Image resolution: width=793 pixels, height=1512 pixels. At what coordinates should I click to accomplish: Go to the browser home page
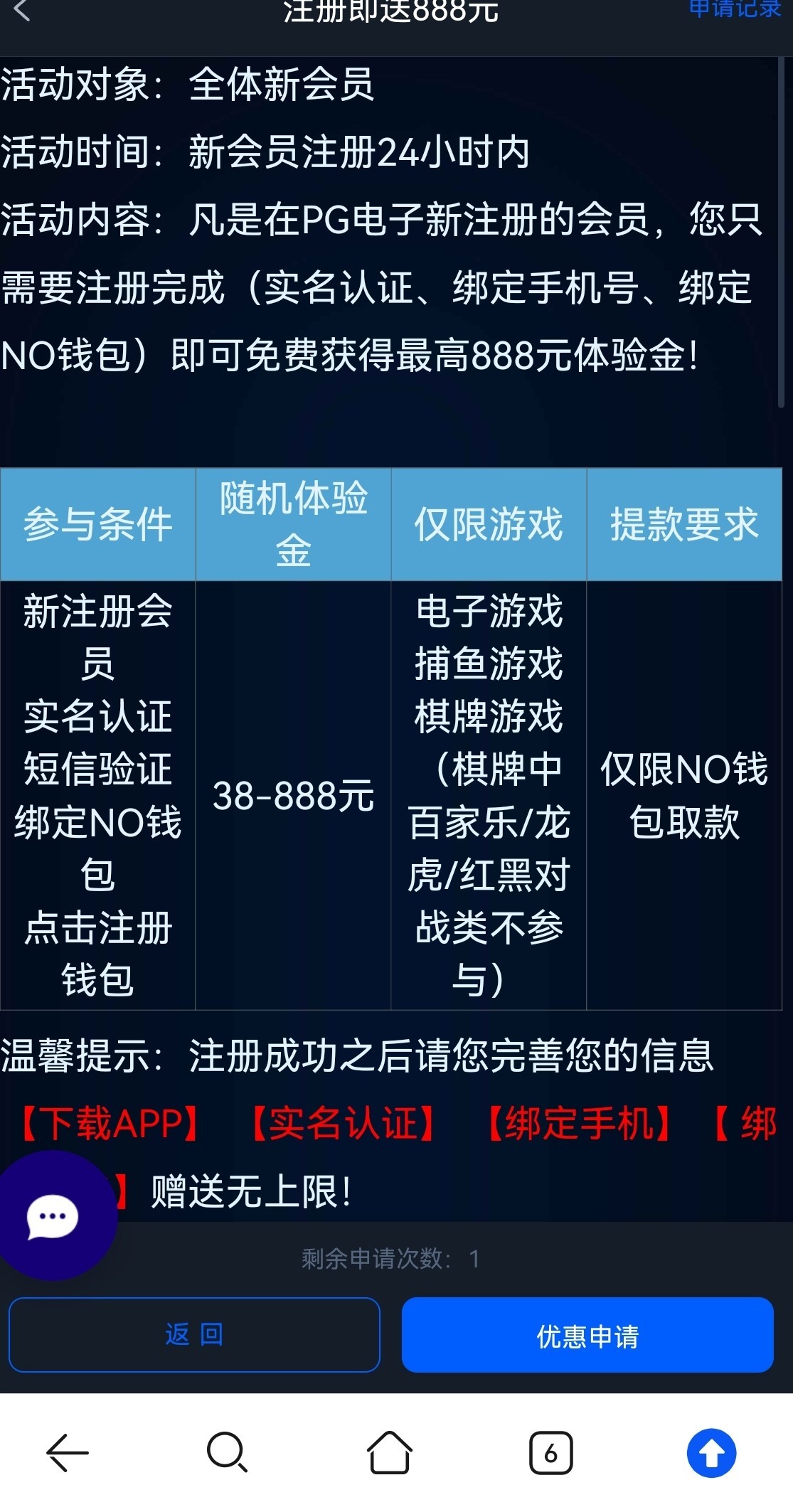[x=390, y=1453]
